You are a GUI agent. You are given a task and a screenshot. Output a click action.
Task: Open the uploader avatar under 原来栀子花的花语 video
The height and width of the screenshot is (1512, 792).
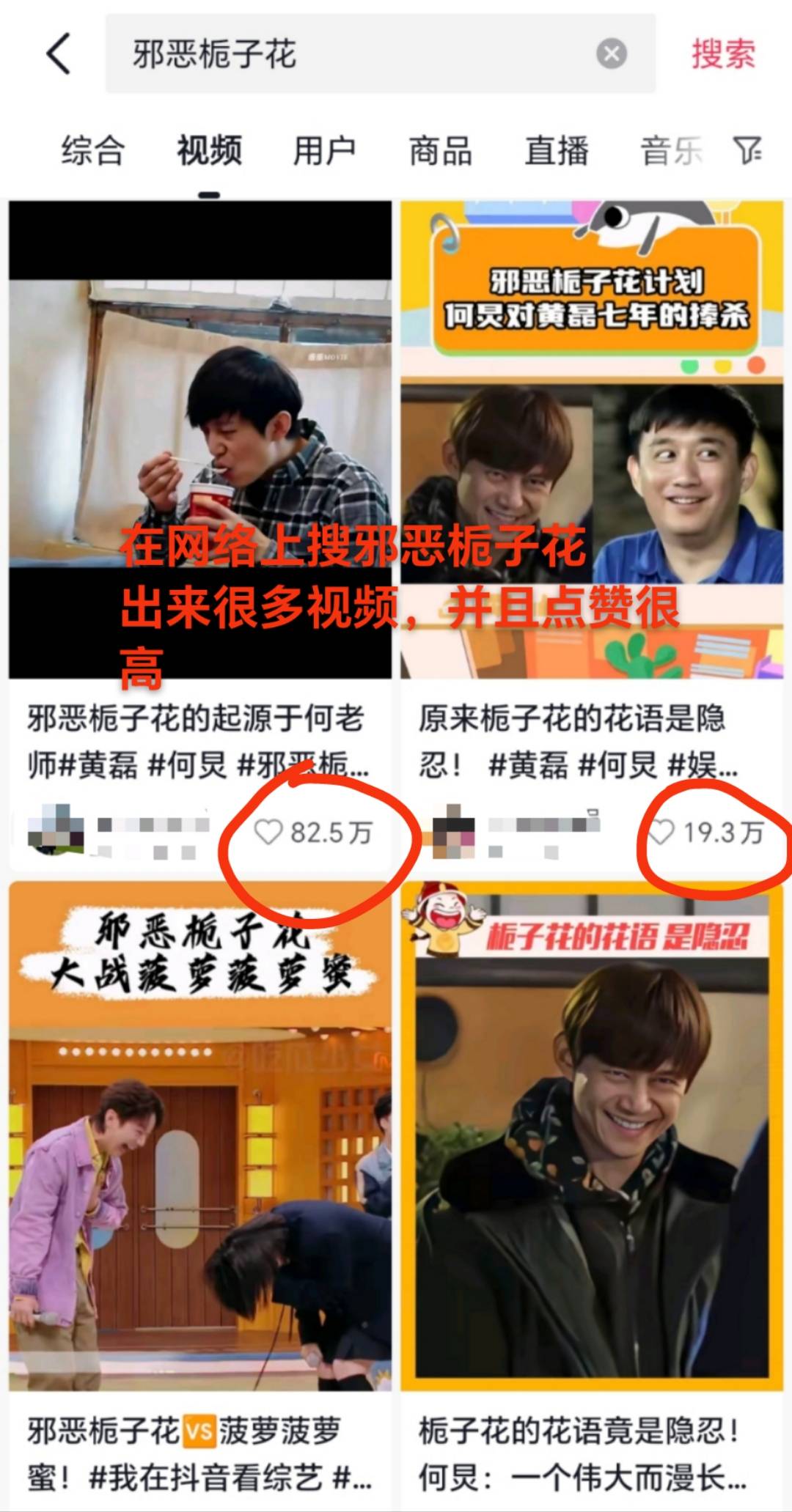[x=454, y=831]
